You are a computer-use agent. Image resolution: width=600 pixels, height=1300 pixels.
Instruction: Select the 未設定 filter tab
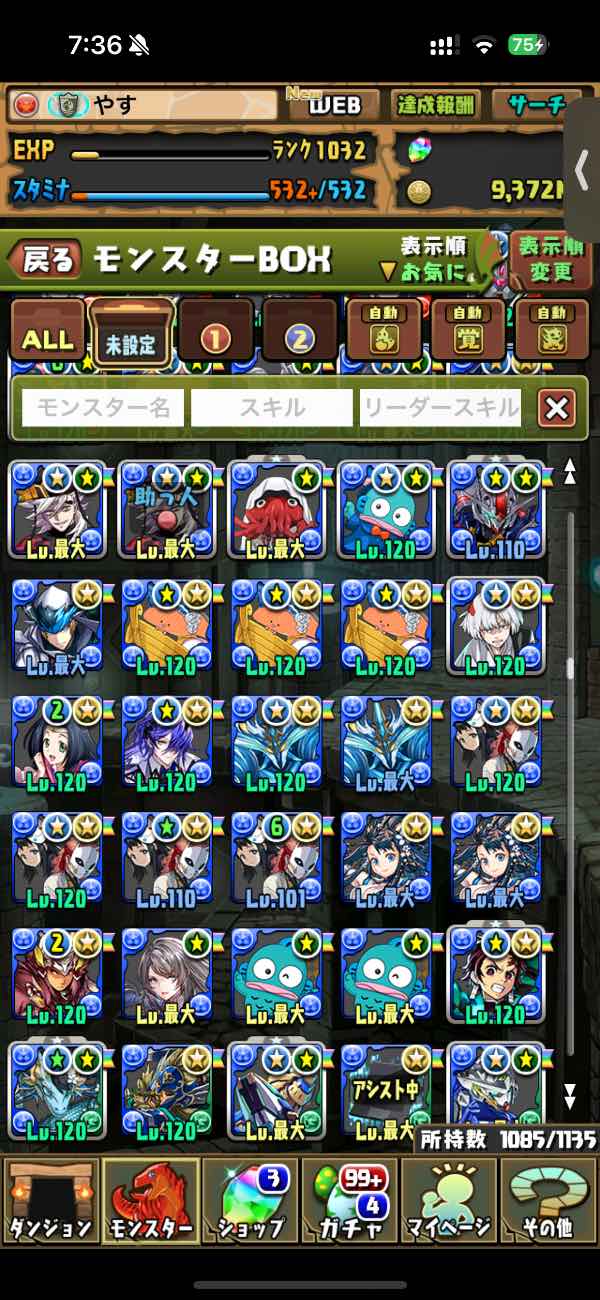[131, 335]
